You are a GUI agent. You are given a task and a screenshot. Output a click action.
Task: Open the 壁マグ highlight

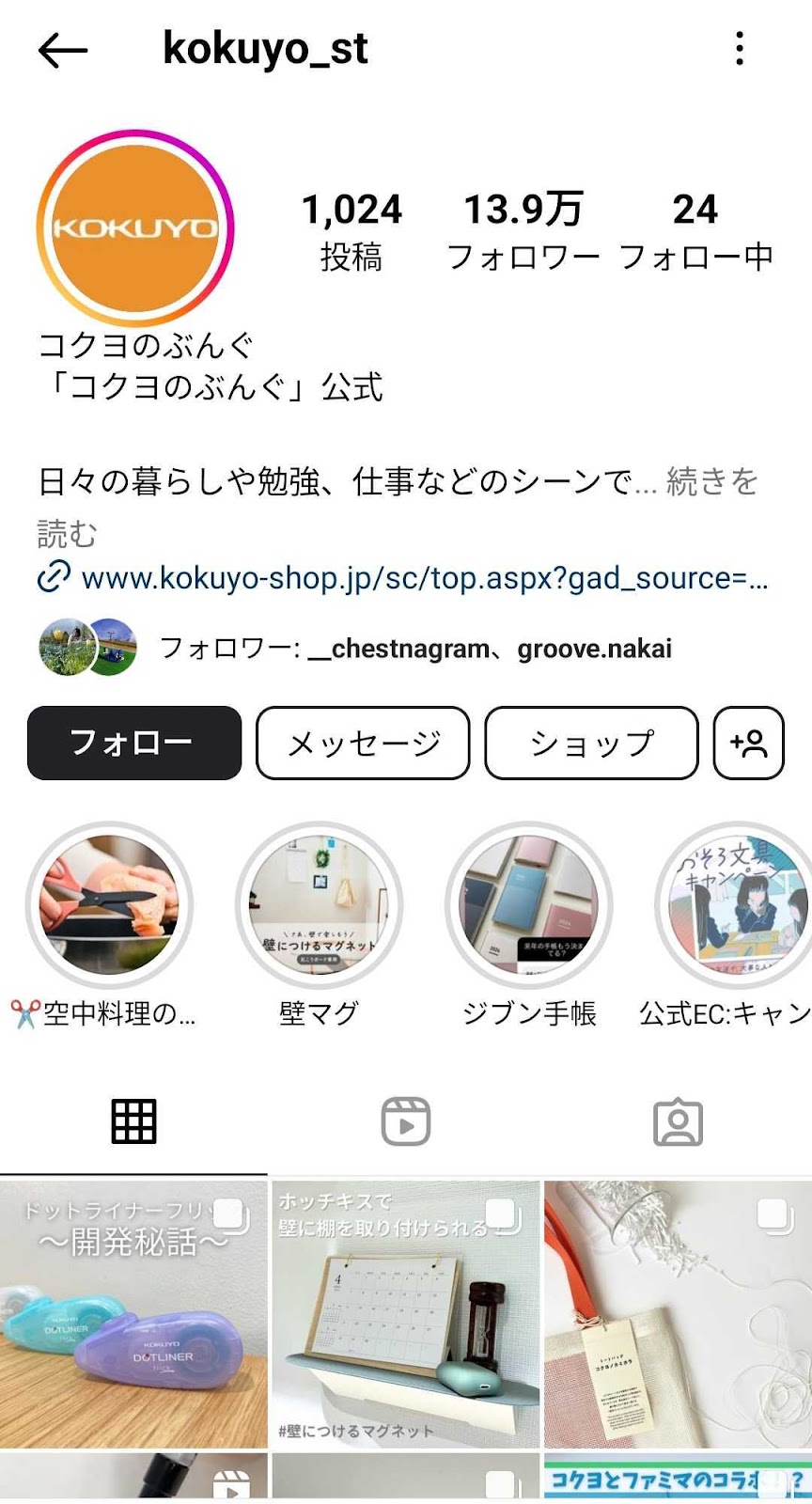click(319, 905)
